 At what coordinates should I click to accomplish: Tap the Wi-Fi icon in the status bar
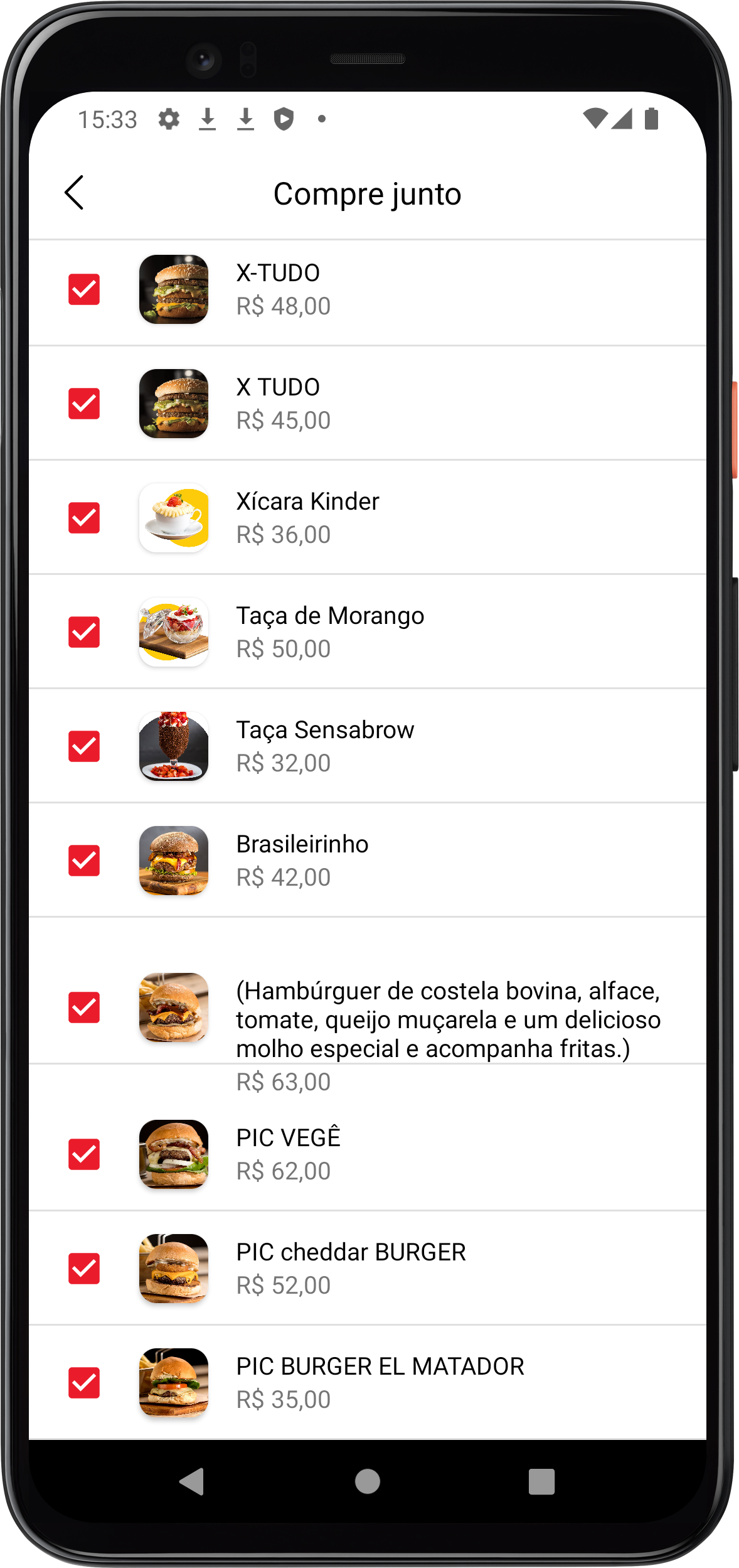point(596,119)
